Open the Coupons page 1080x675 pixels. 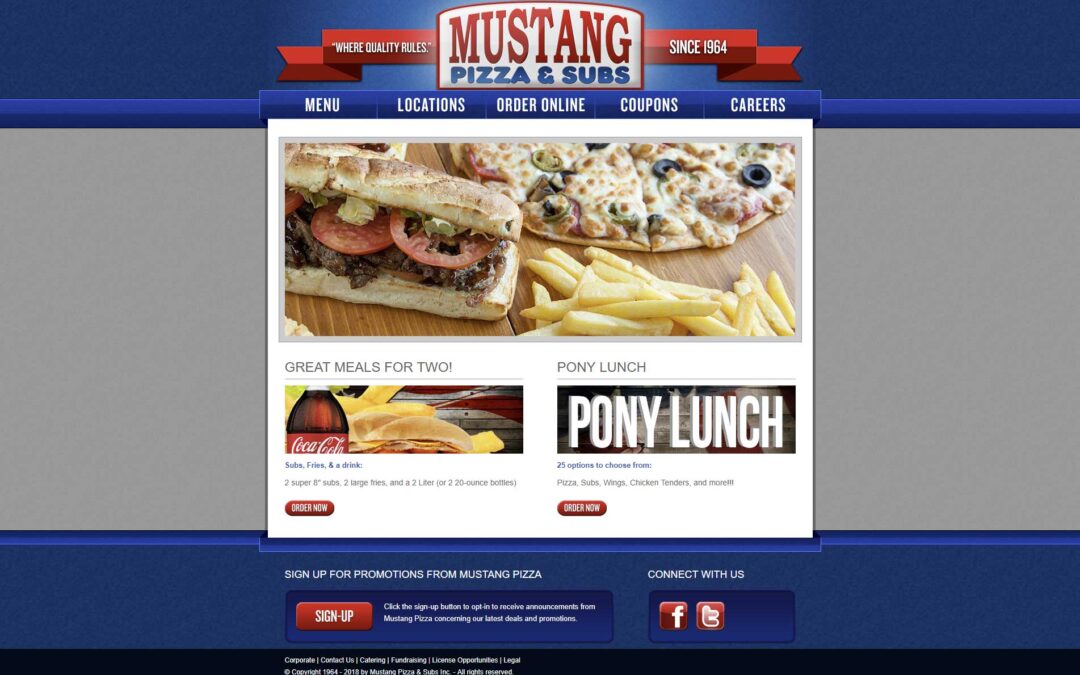[649, 105]
